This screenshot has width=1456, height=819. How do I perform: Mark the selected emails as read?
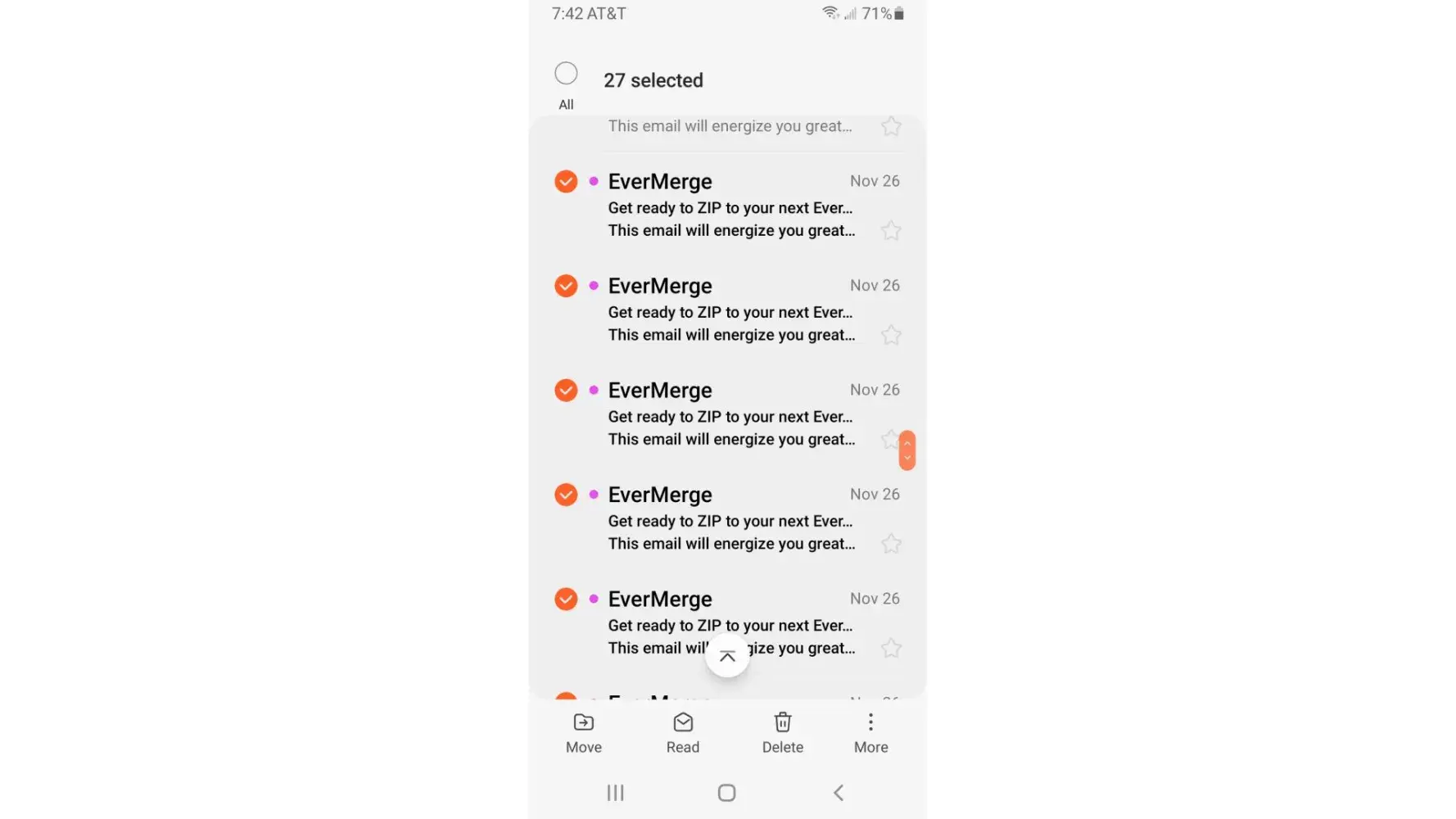(x=682, y=732)
